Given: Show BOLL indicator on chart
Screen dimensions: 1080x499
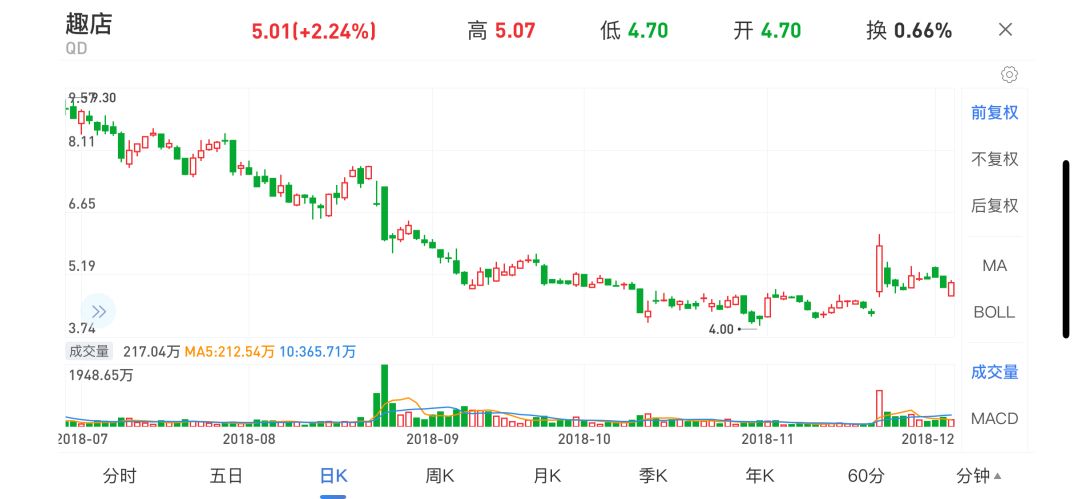Looking at the screenshot, I should click(x=994, y=311).
